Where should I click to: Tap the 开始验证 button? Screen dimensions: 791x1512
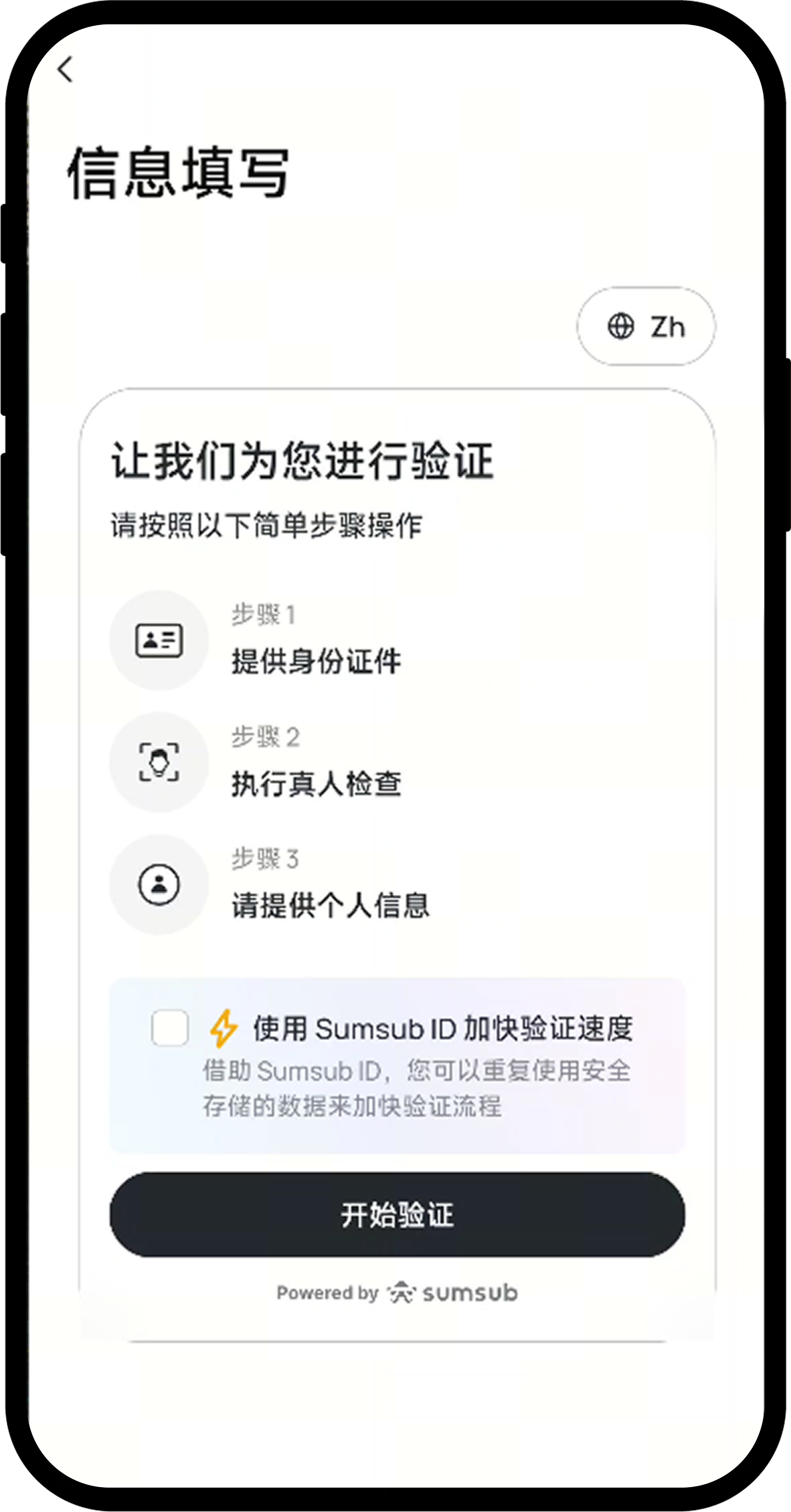pyautogui.click(x=397, y=1214)
